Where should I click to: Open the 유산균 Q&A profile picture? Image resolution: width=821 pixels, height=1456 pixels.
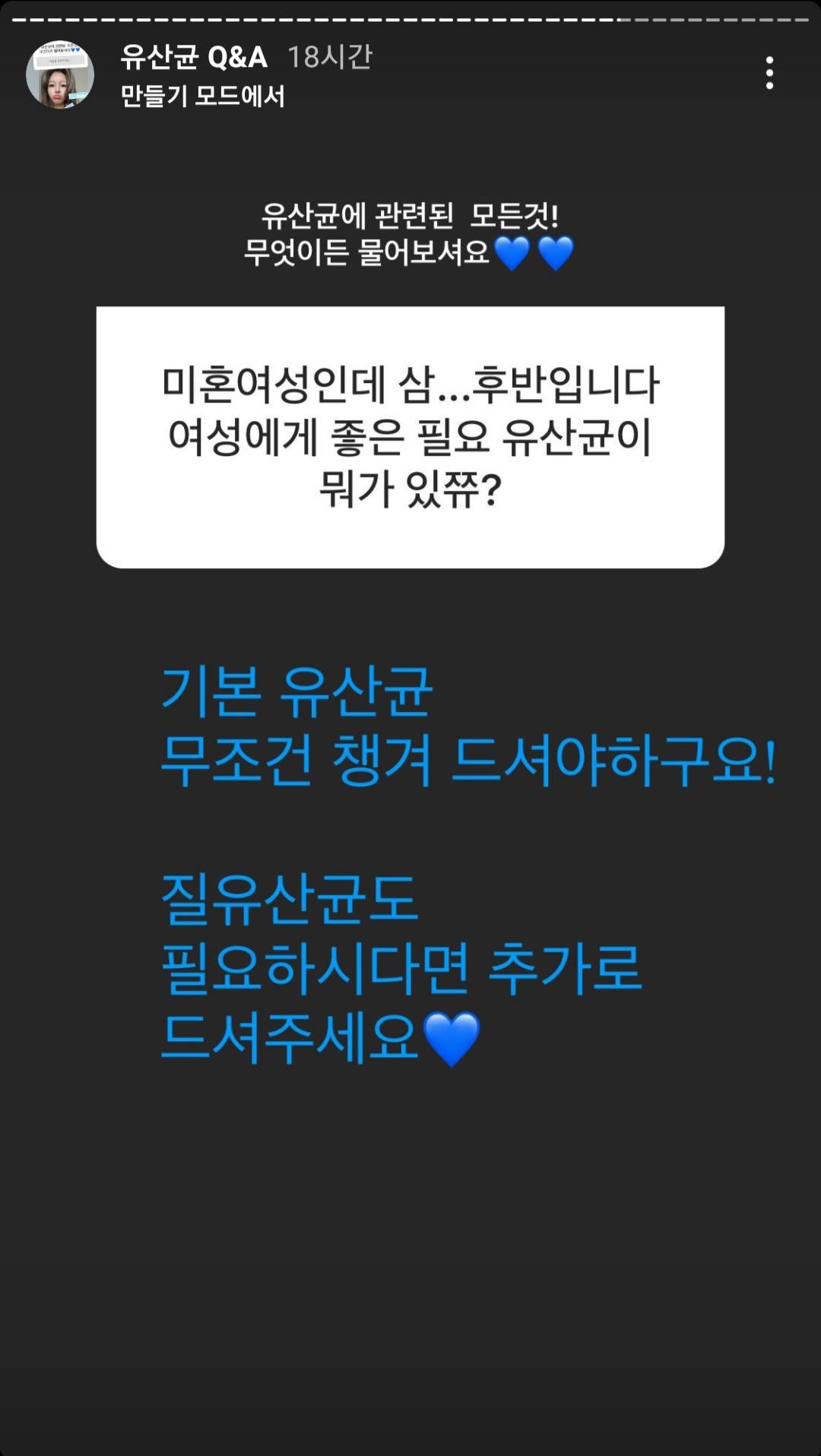[60, 74]
